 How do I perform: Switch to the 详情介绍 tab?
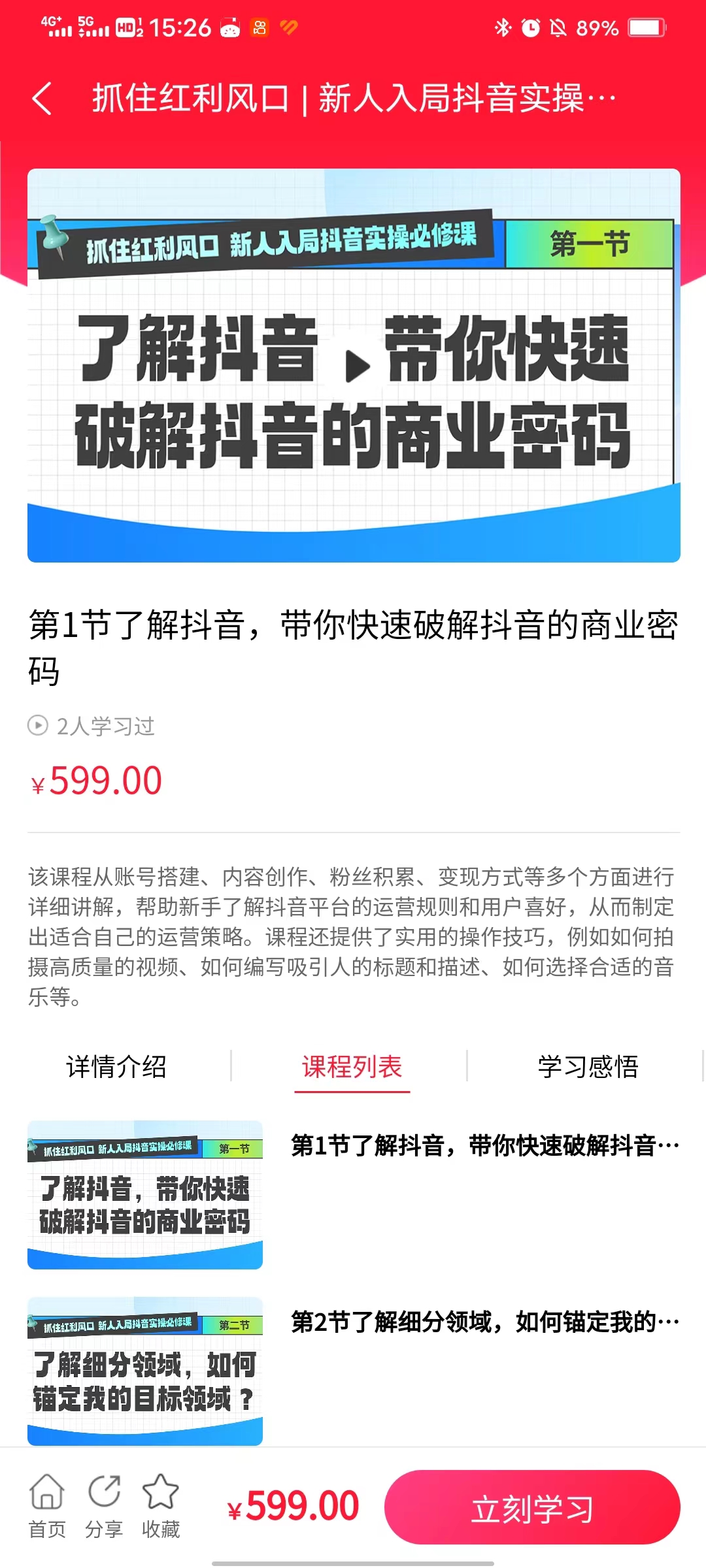click(118, 1066)
